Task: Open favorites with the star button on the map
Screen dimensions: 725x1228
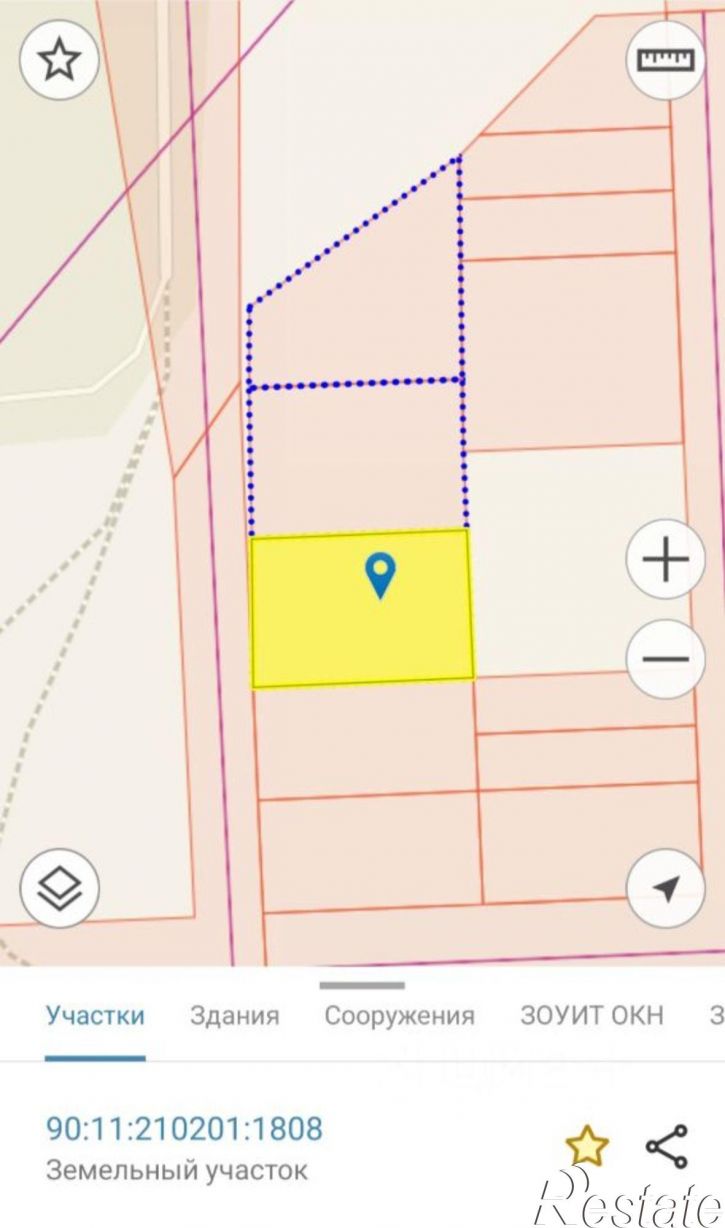Action: click(59, 60)
